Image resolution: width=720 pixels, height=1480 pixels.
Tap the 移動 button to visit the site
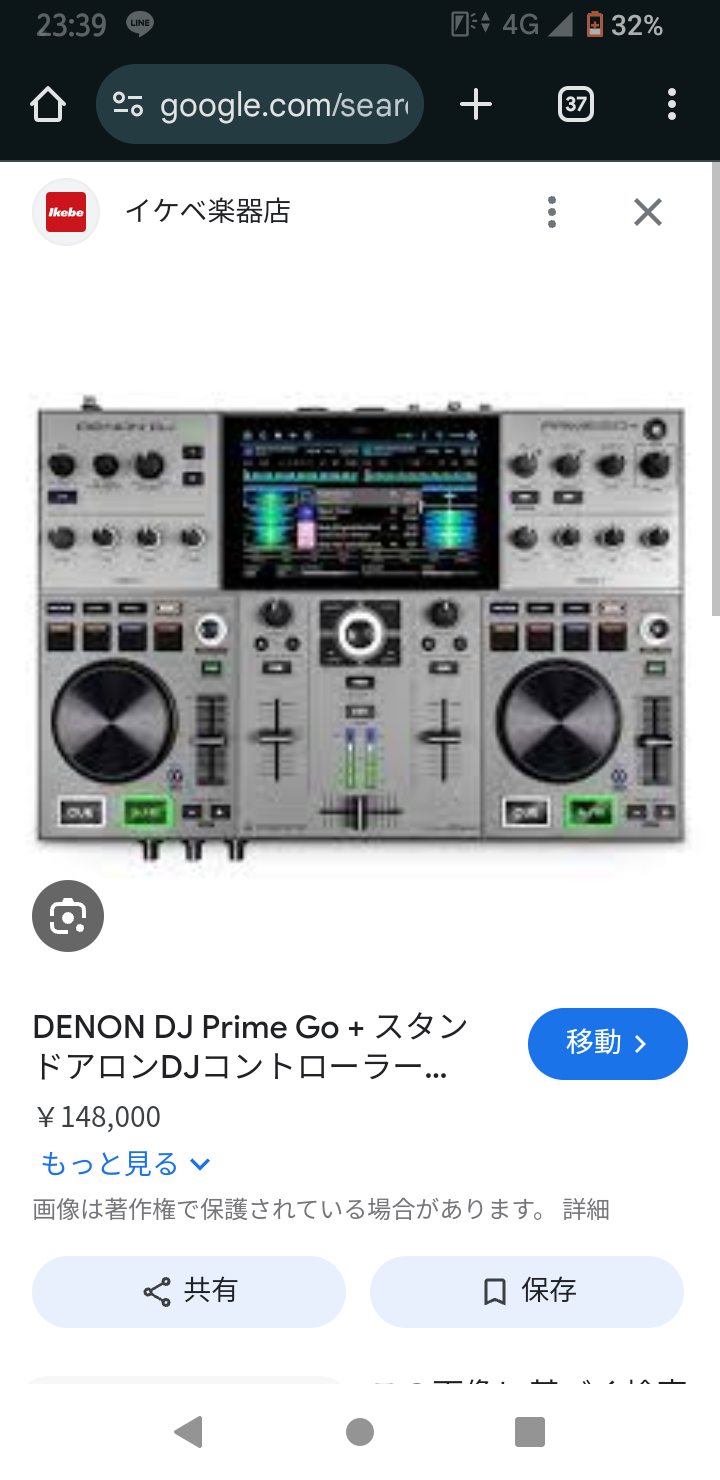pyautogui.click(x=607, y=1044)
